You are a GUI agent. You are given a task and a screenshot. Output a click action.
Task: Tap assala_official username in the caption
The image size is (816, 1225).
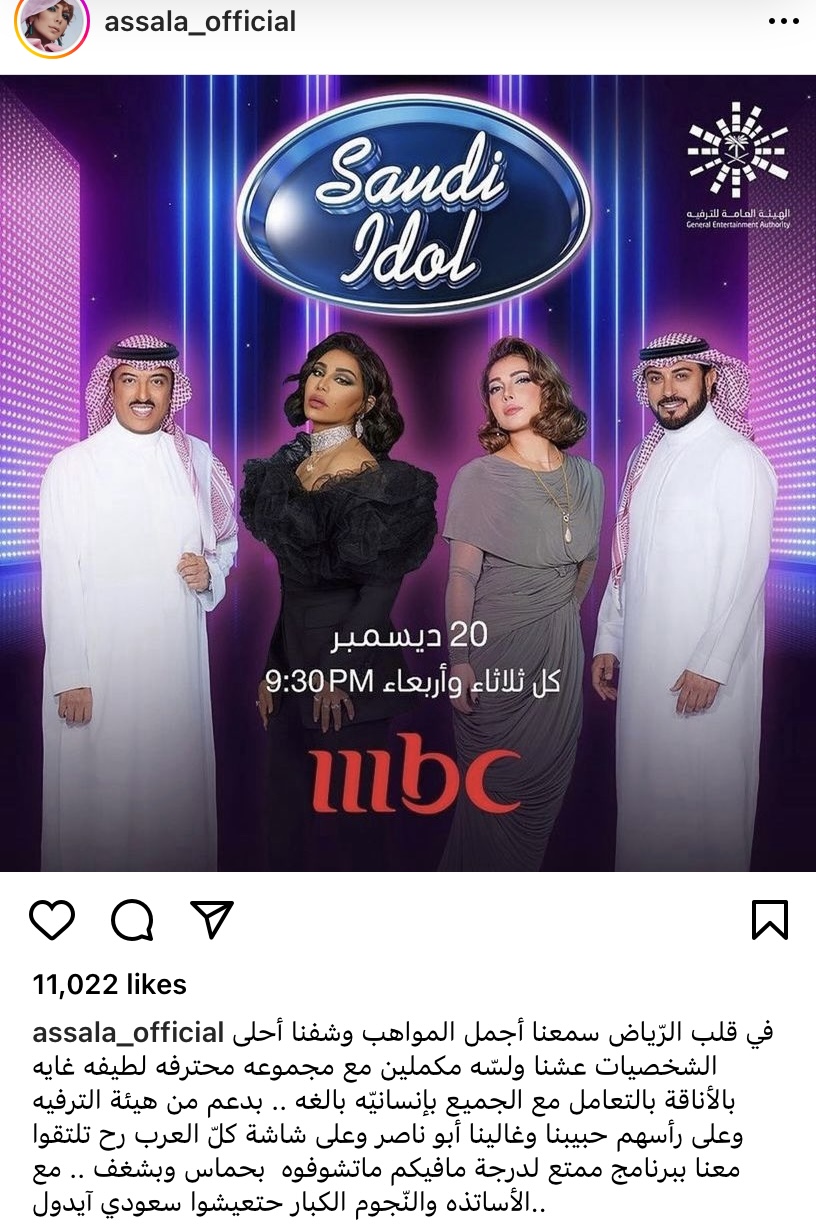(x=127, y=1032)
